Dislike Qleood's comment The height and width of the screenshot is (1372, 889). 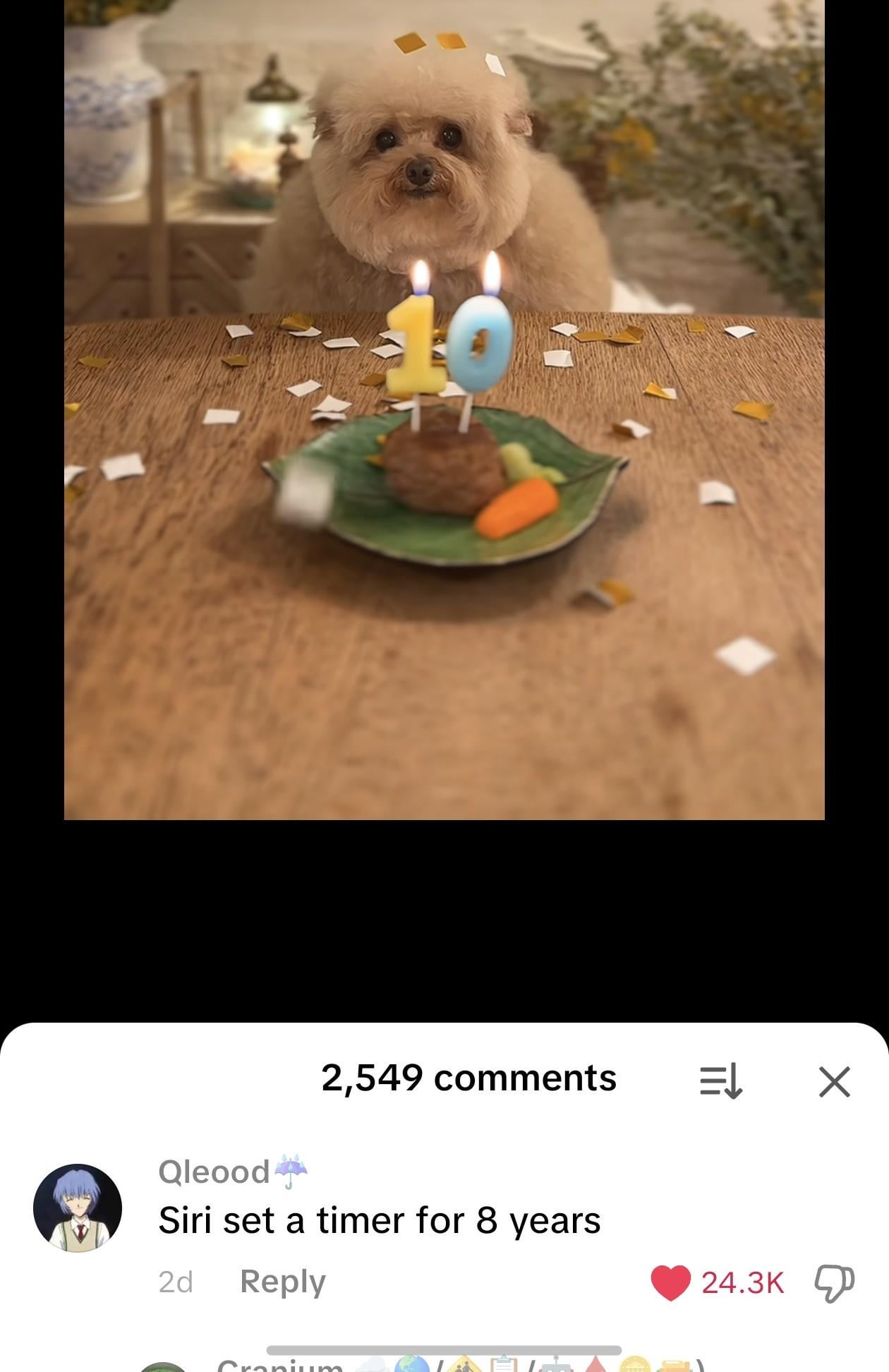(x=834, y=1282)
